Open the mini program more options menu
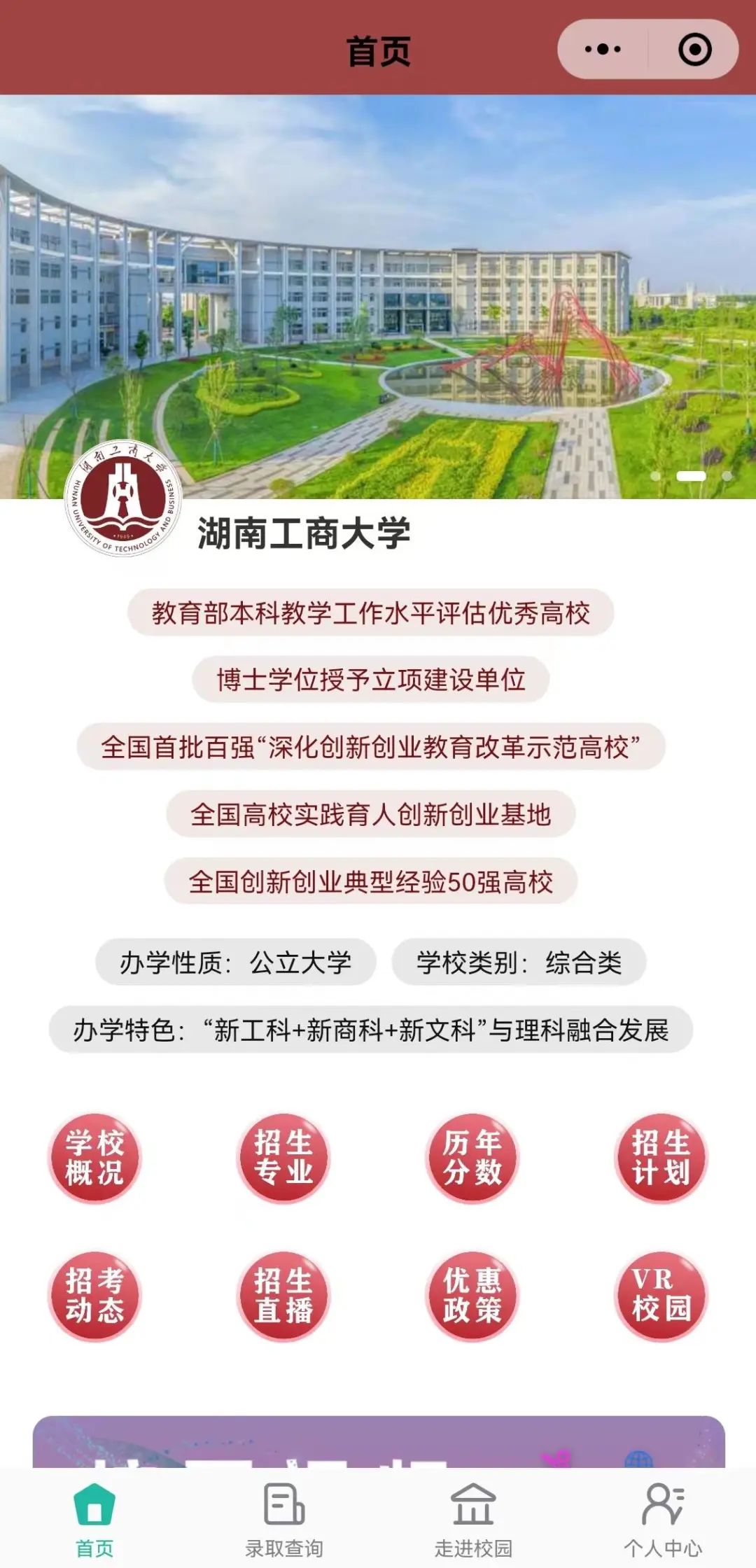This screenshot has width=756, height=1568. click(x=603, y=50)
